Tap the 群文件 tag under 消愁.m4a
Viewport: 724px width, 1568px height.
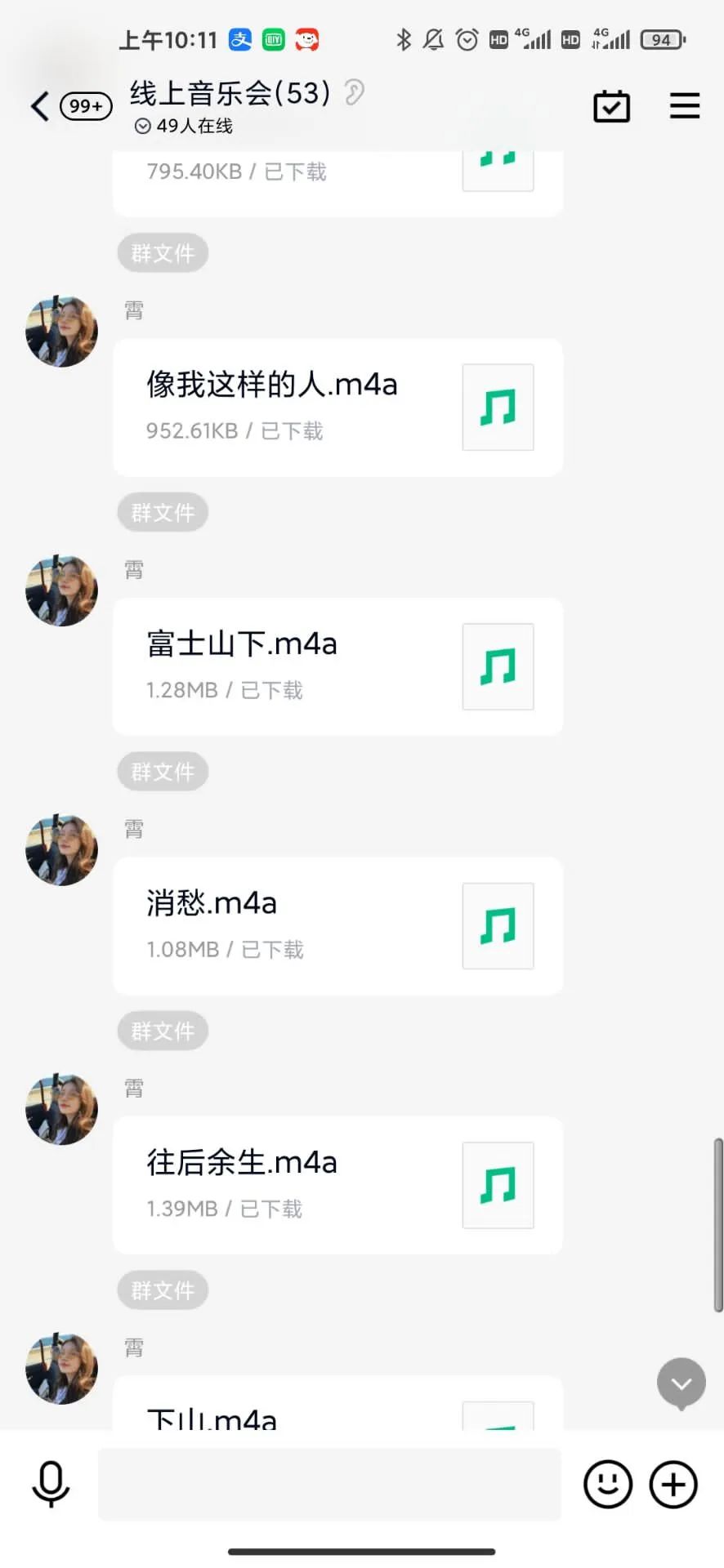(x=163, y=1031)
